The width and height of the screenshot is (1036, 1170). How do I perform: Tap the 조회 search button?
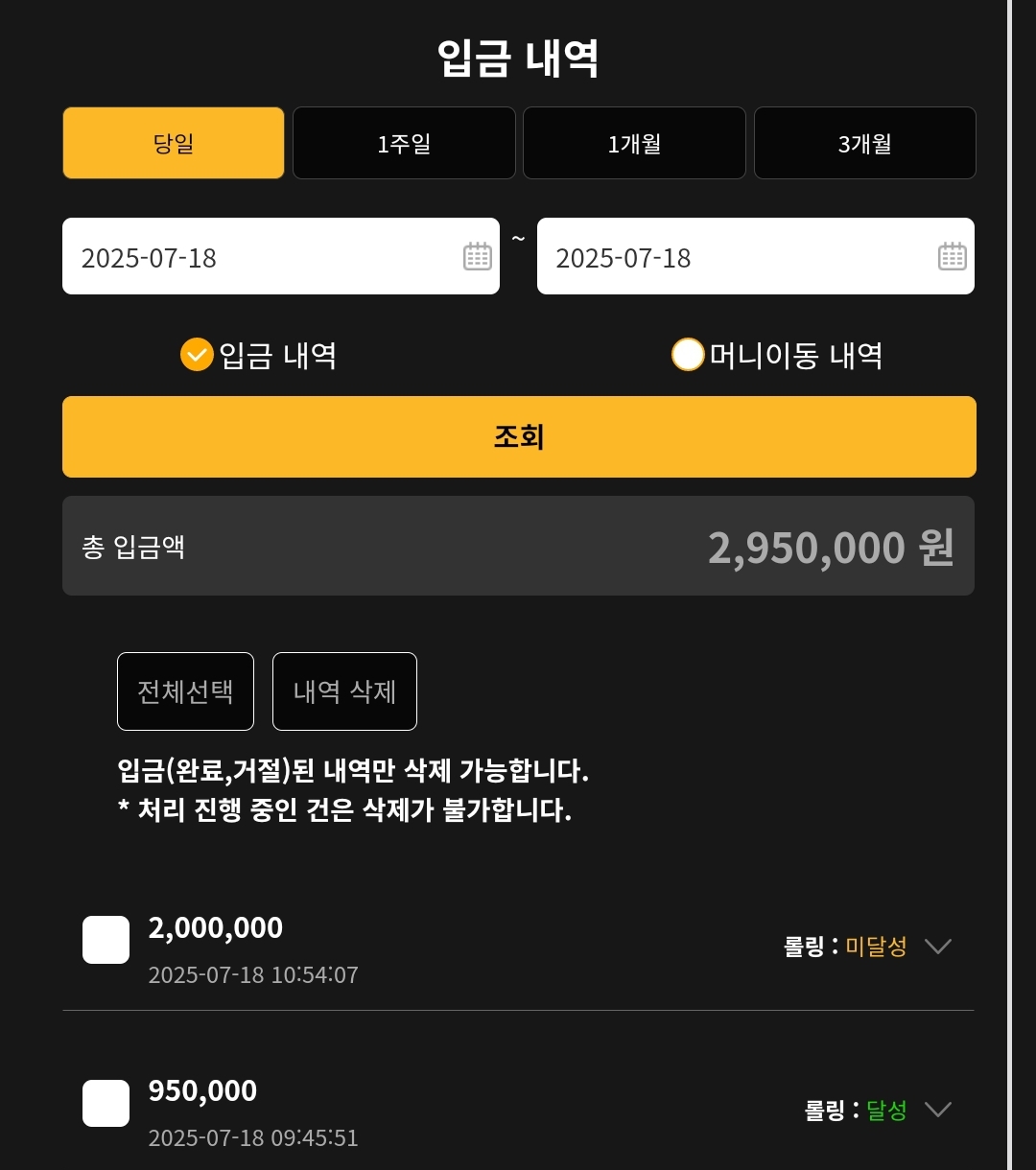pyautogui.click(x=519, y=436)
